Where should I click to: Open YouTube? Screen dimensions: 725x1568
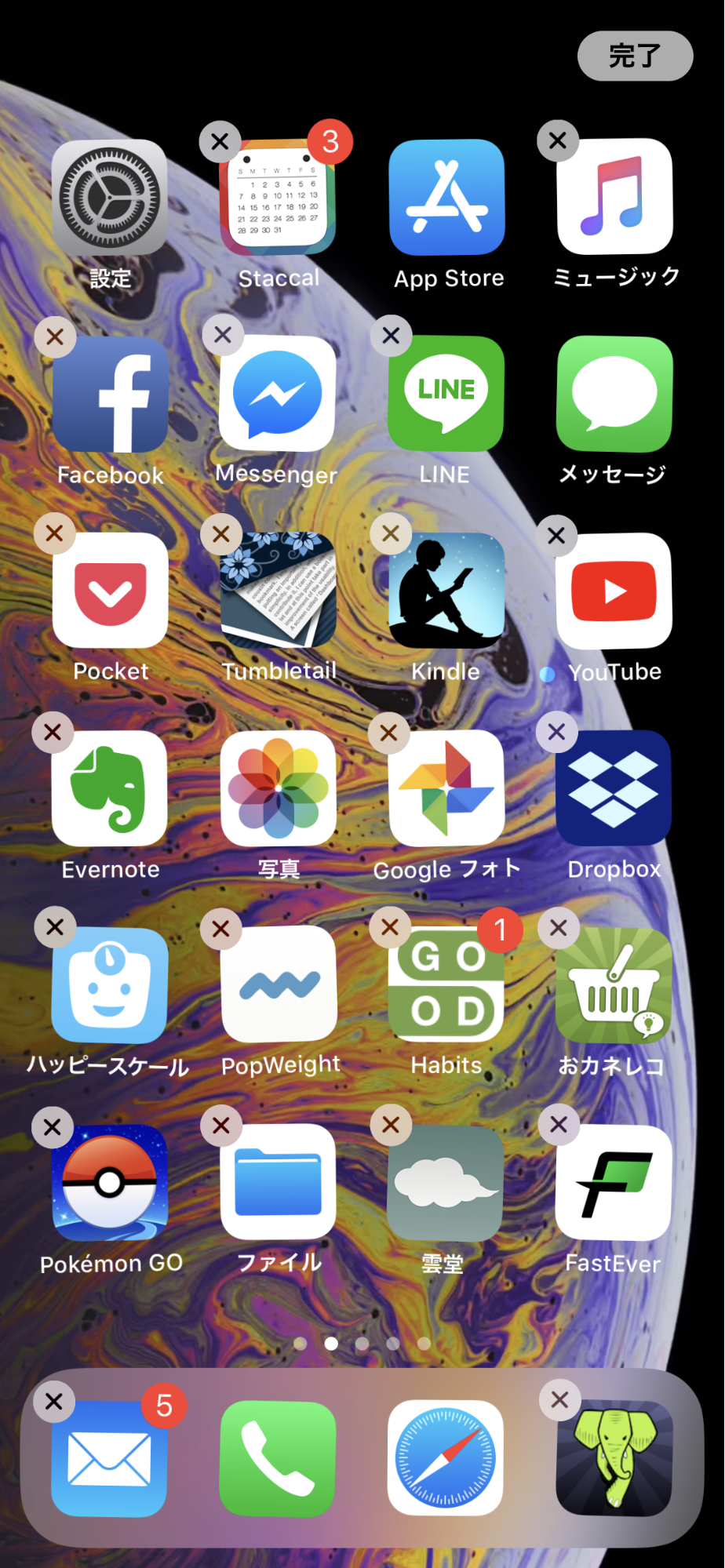[x=614, y=592]
